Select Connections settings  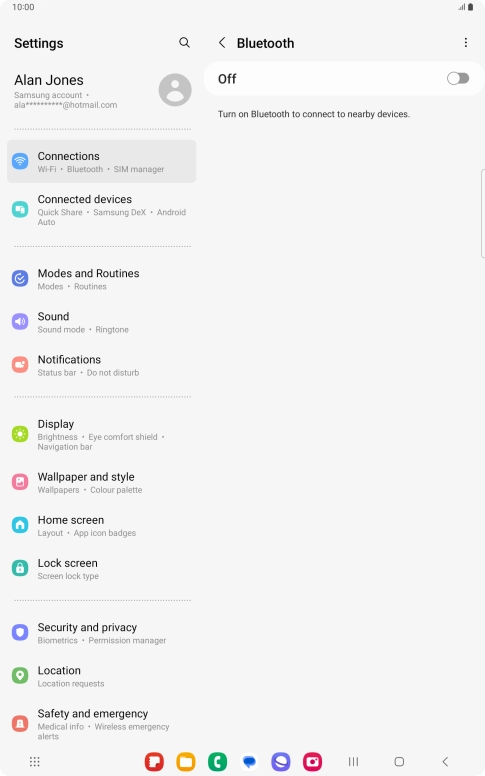101,161
